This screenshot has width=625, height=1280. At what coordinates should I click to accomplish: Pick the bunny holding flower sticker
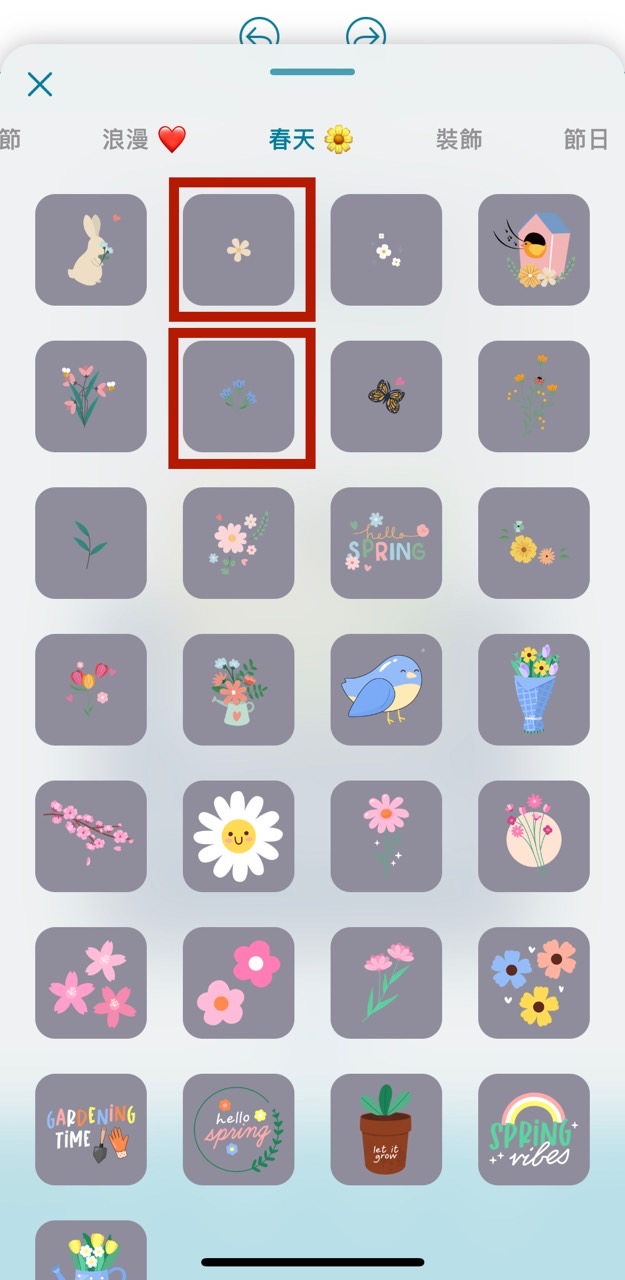[91, 250]
